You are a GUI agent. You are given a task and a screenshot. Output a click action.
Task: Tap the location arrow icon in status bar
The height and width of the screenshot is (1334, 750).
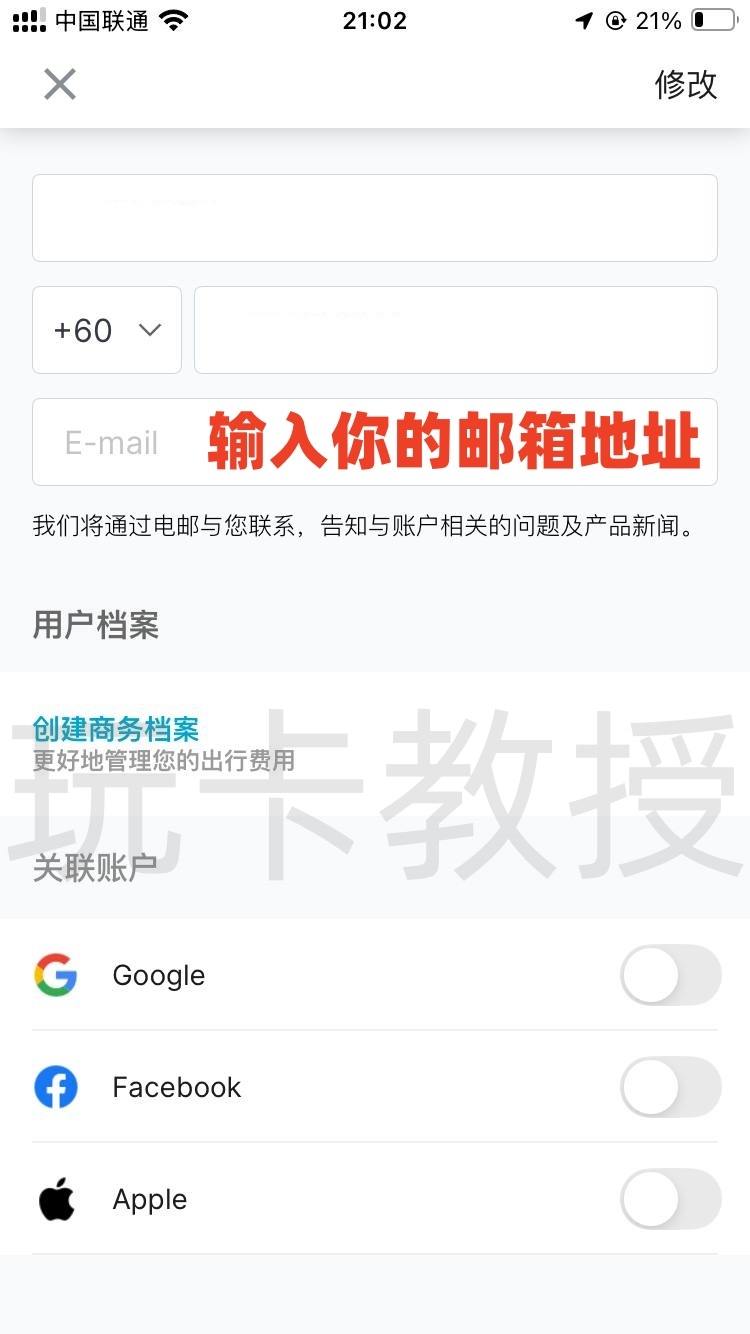[584, 18]
